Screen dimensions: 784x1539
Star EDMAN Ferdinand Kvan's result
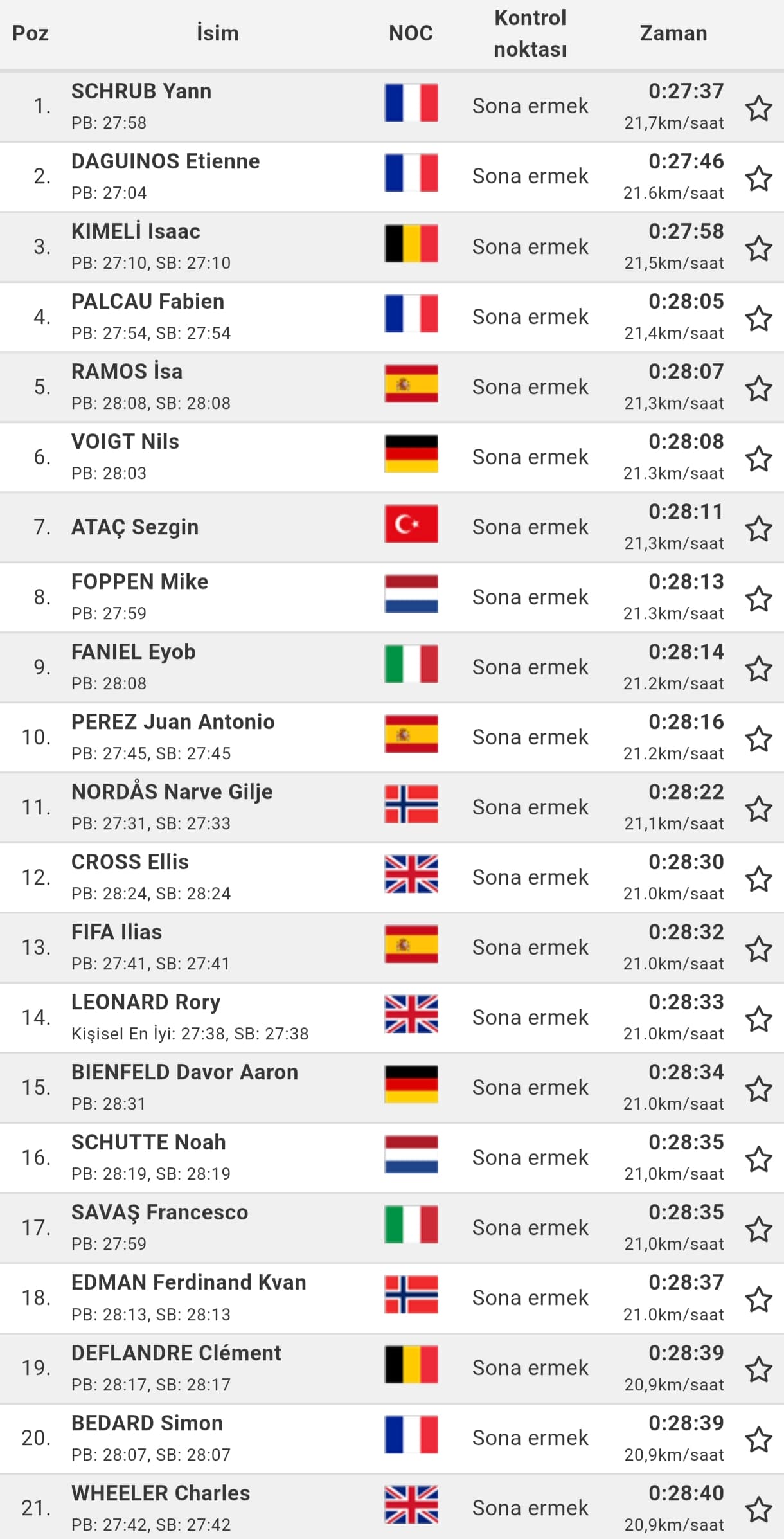tap(758, 1299)
